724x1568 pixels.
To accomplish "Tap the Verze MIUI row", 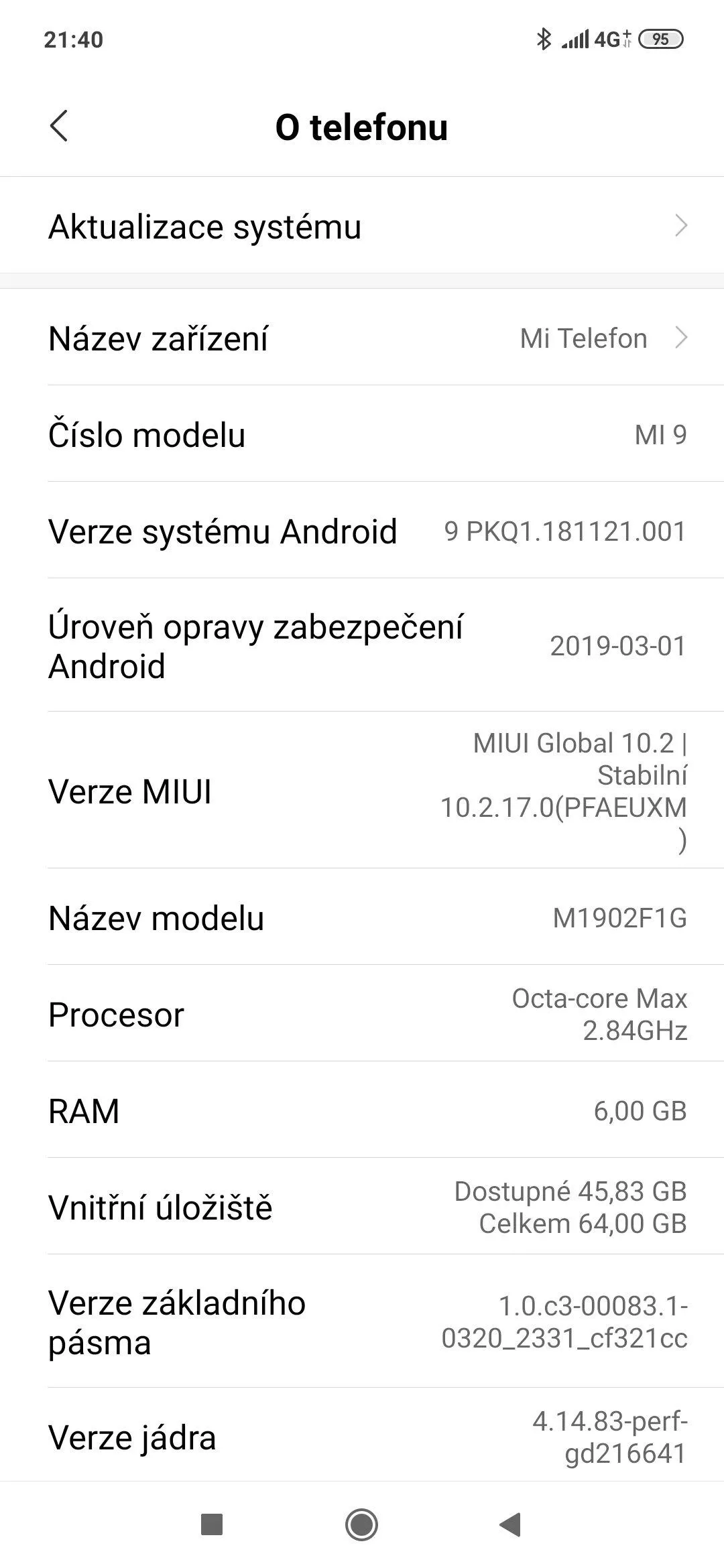I will click(x=362, y=791).
